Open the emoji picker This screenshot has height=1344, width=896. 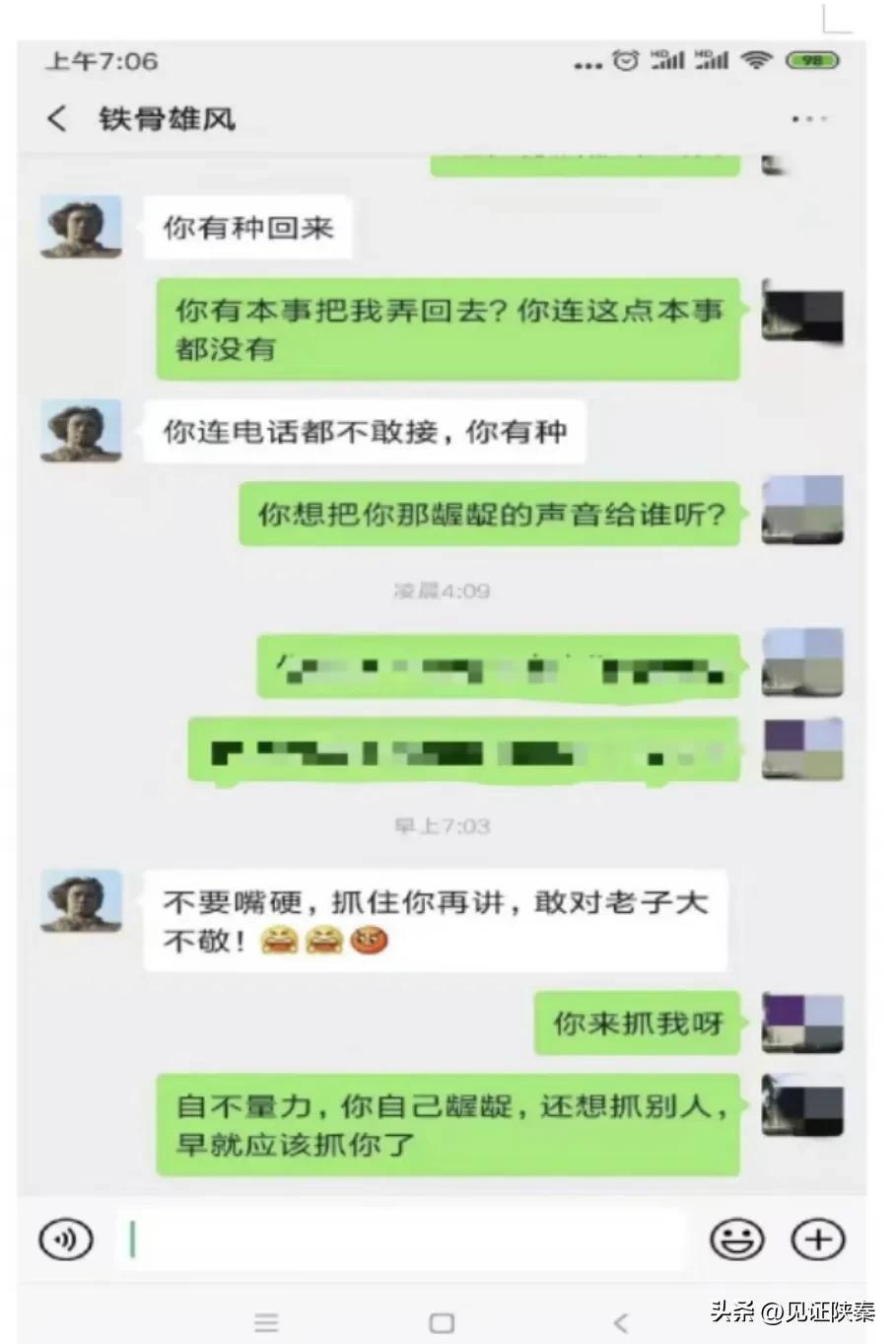[736, 1239]
